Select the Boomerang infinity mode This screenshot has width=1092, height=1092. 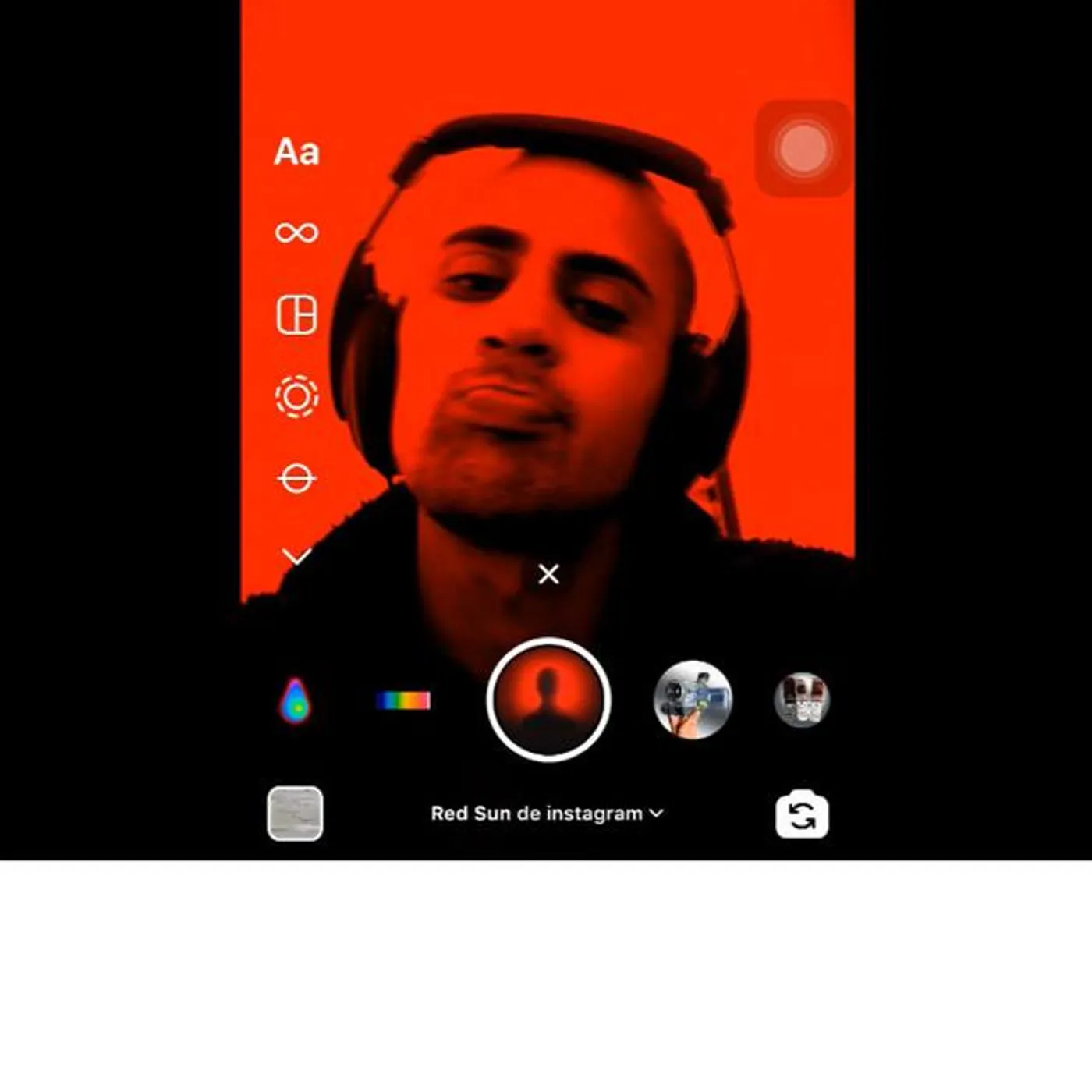[x=296, y=232]
